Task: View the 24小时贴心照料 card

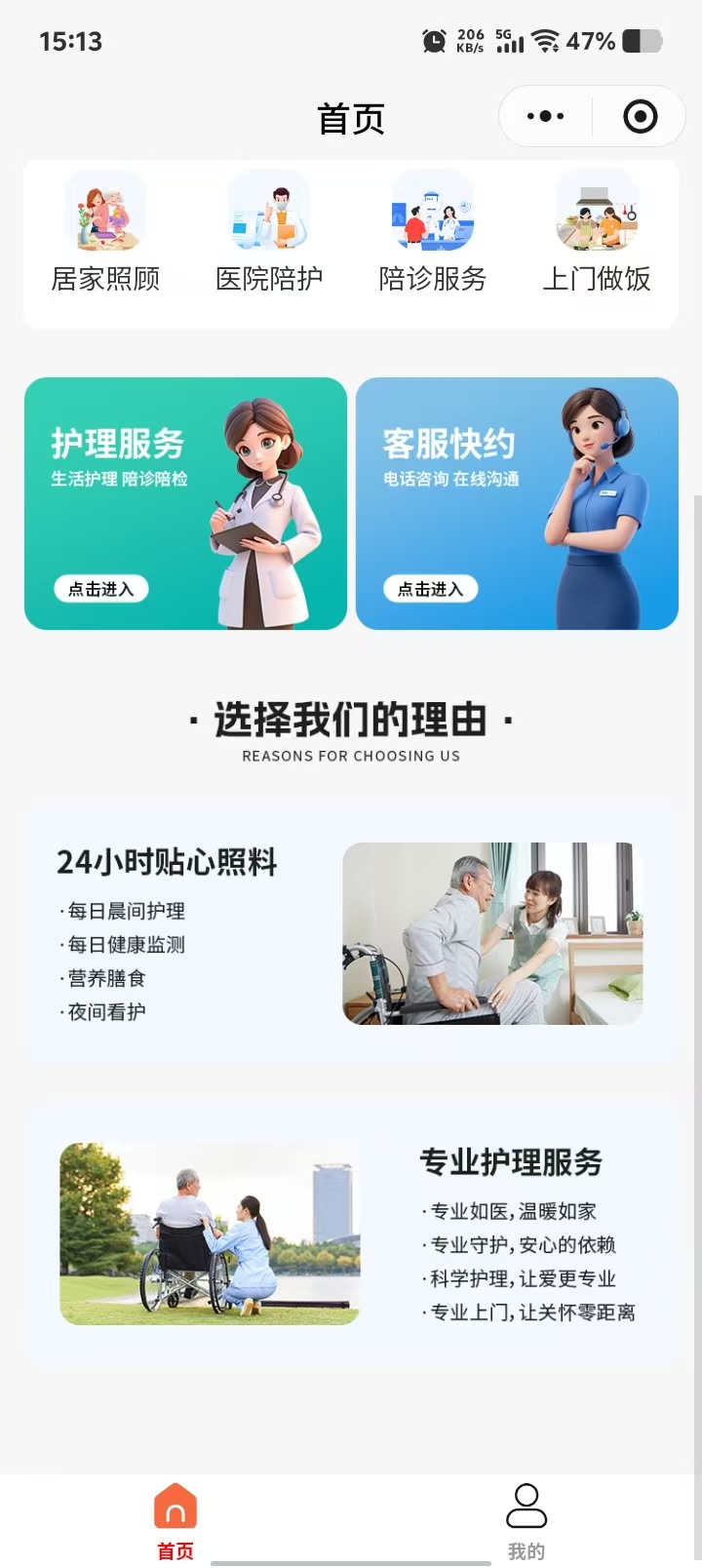Action: 351,933
